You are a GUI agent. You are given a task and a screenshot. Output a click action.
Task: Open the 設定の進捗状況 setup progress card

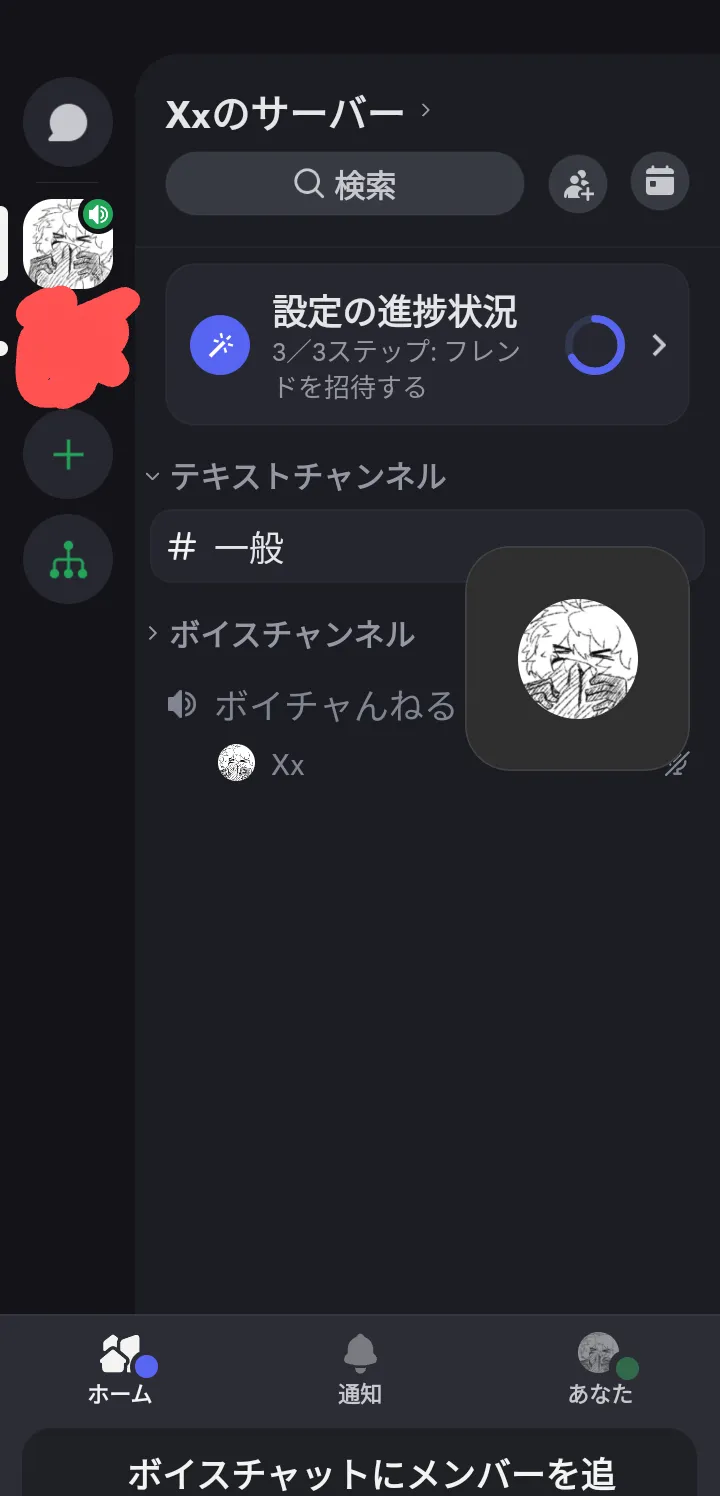point(427,345)
